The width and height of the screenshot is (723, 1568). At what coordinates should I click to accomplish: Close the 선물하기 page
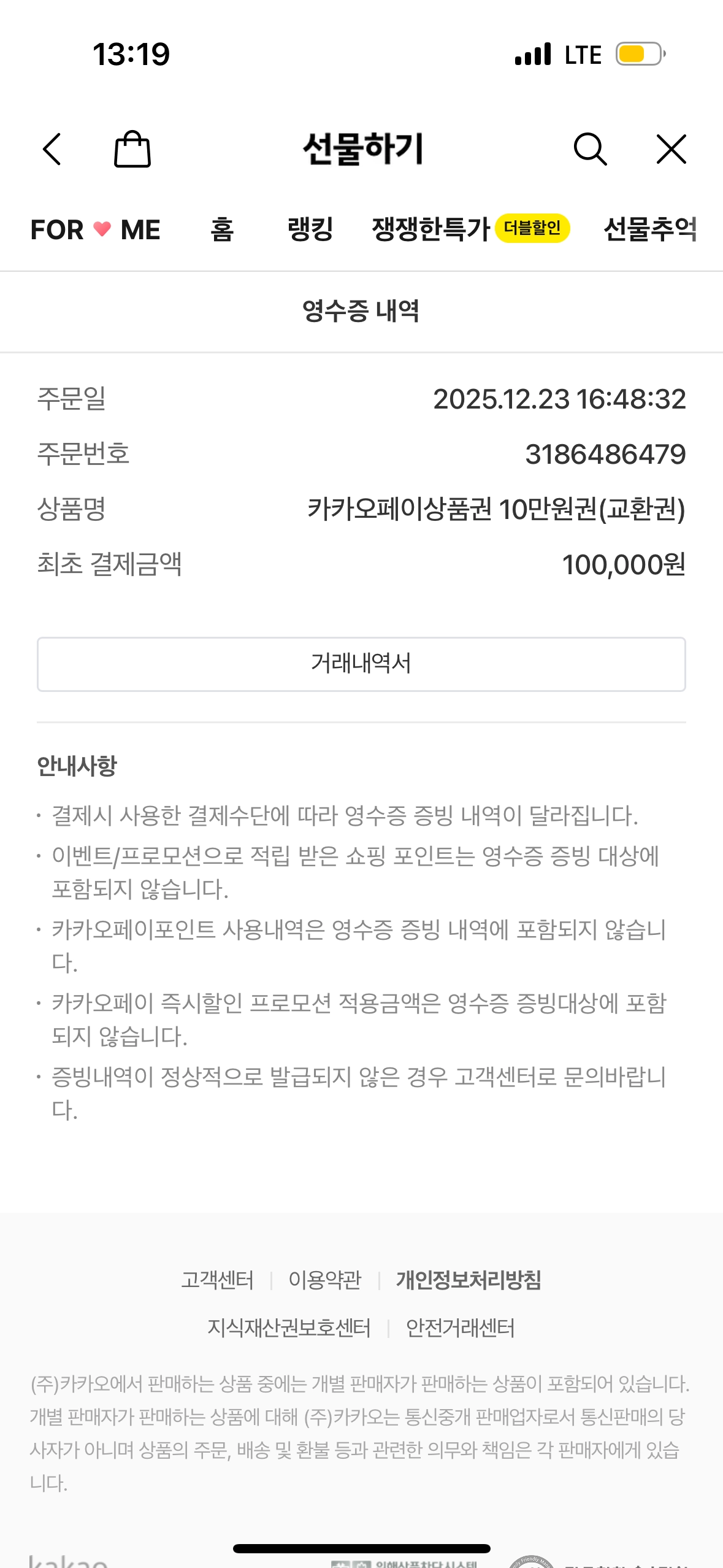click(x=671, y=149)
